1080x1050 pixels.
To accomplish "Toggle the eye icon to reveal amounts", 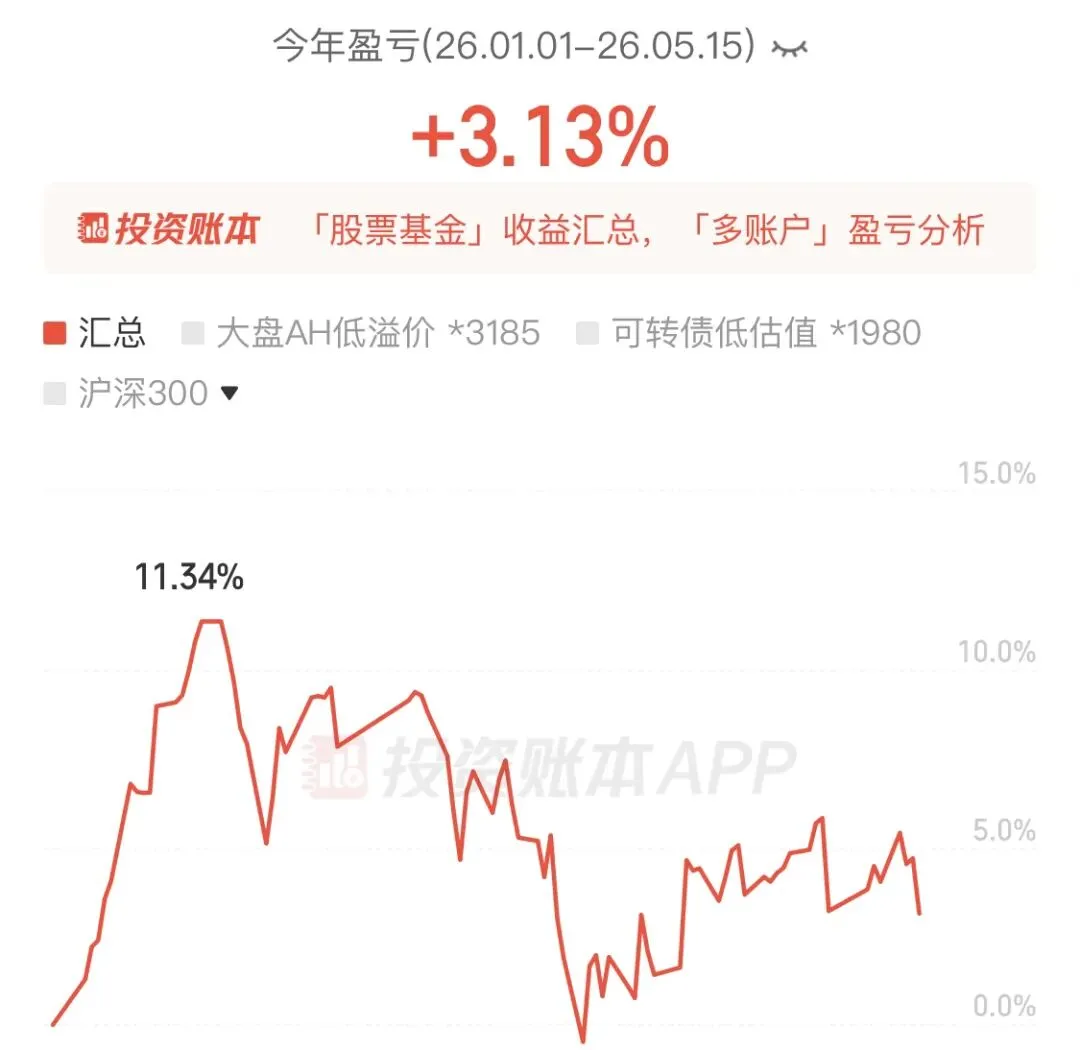I will (789, 48).
